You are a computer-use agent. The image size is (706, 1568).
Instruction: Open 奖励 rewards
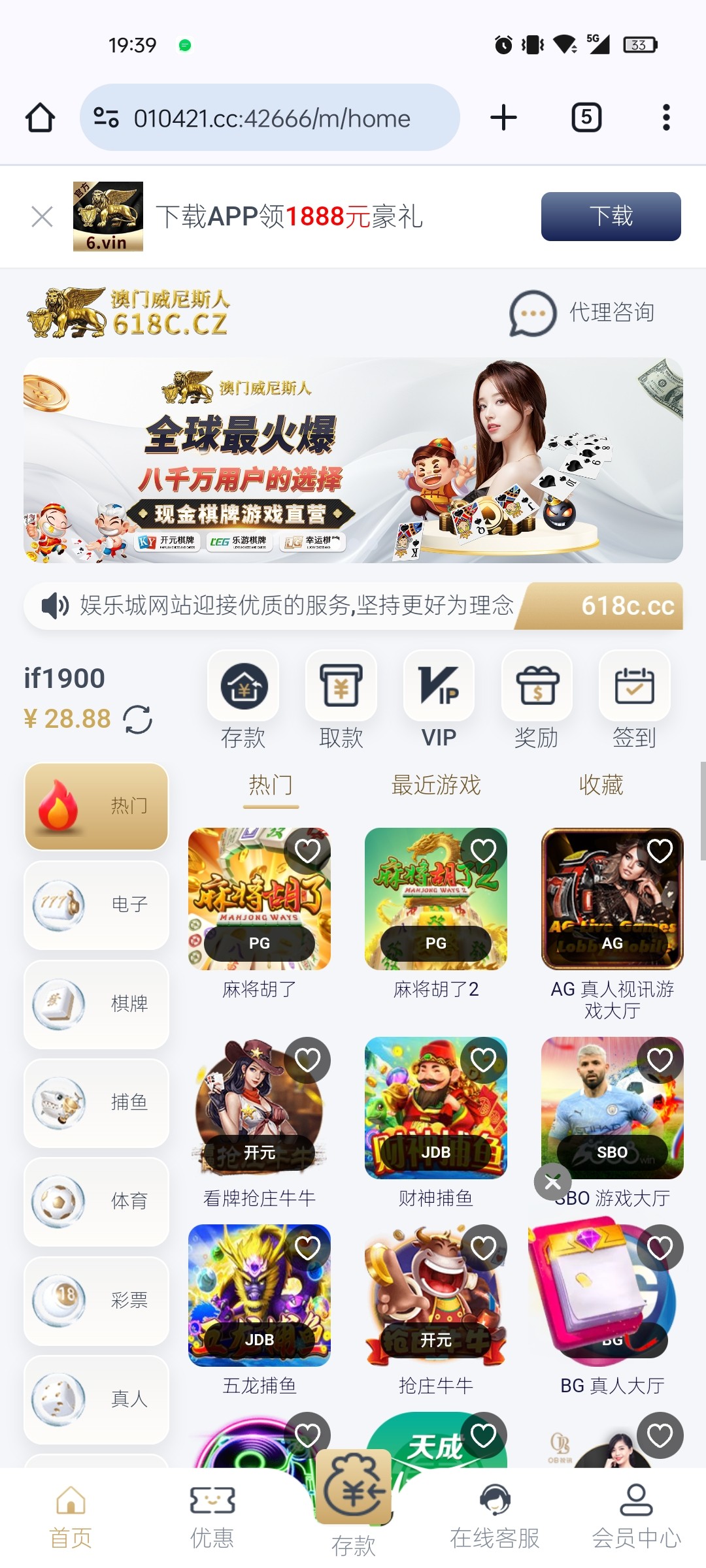click(x=537, y=700)
